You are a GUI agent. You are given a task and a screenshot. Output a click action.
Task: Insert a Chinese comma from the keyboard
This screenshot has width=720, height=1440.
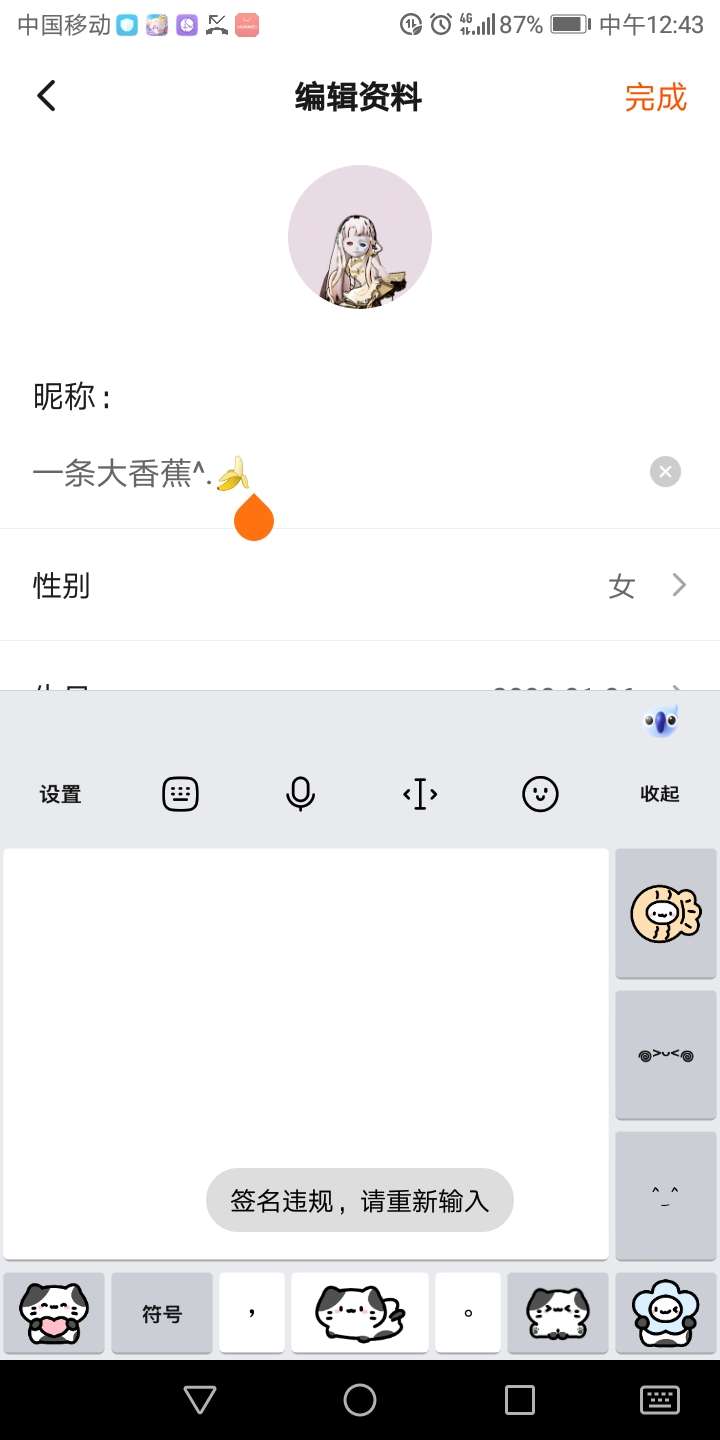[x=252, y=1313]
